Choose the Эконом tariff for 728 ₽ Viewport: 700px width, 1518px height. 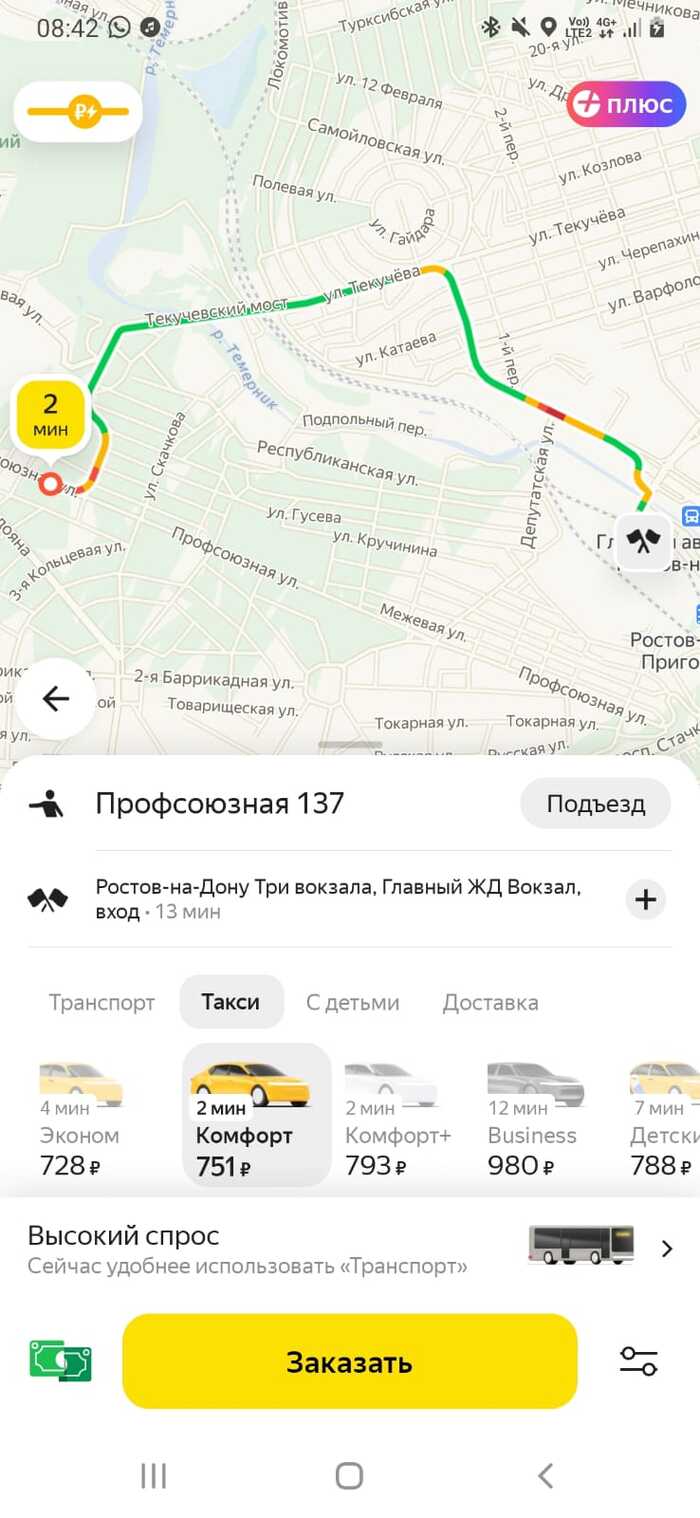pos(80,1120)
